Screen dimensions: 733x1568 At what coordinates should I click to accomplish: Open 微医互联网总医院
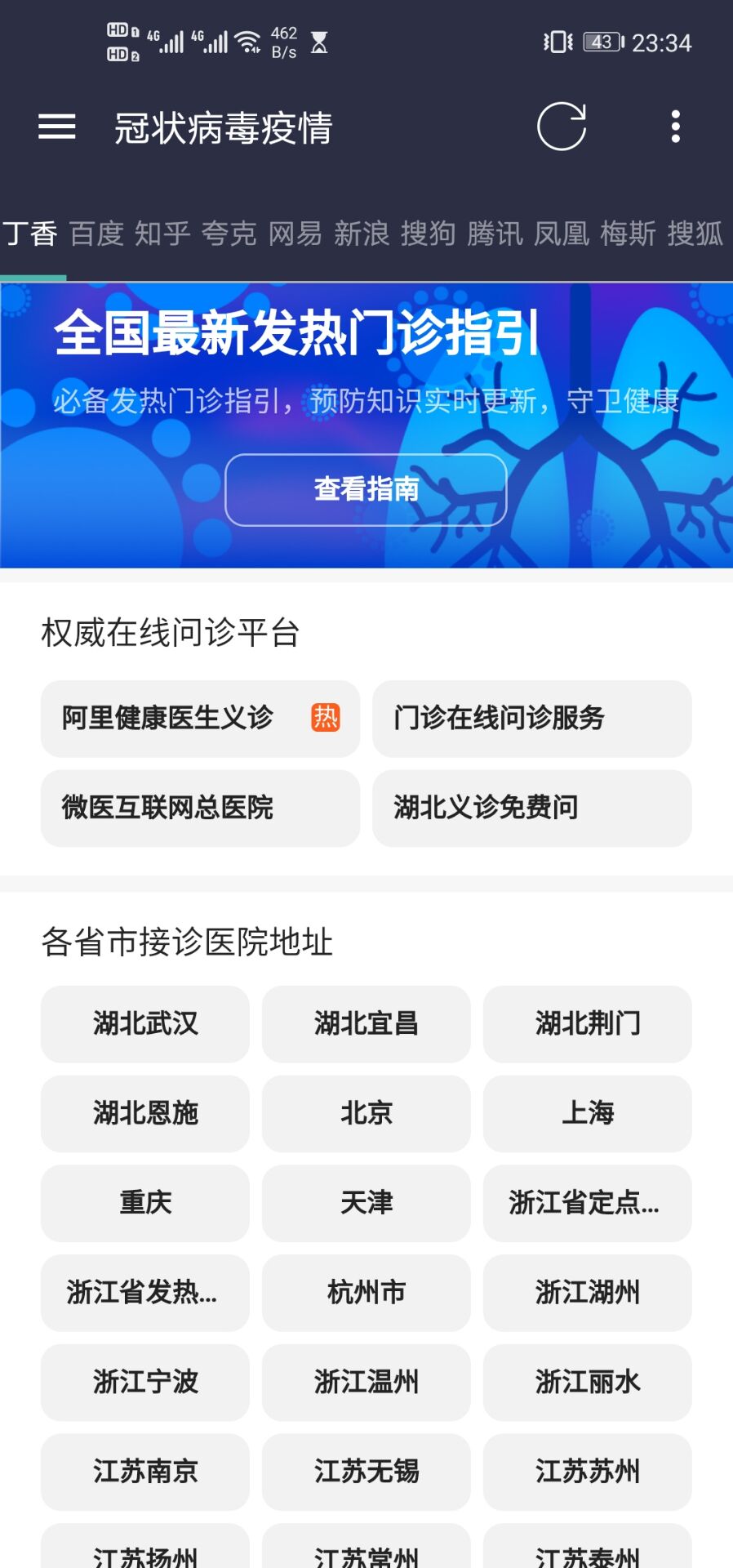(200, 808)
